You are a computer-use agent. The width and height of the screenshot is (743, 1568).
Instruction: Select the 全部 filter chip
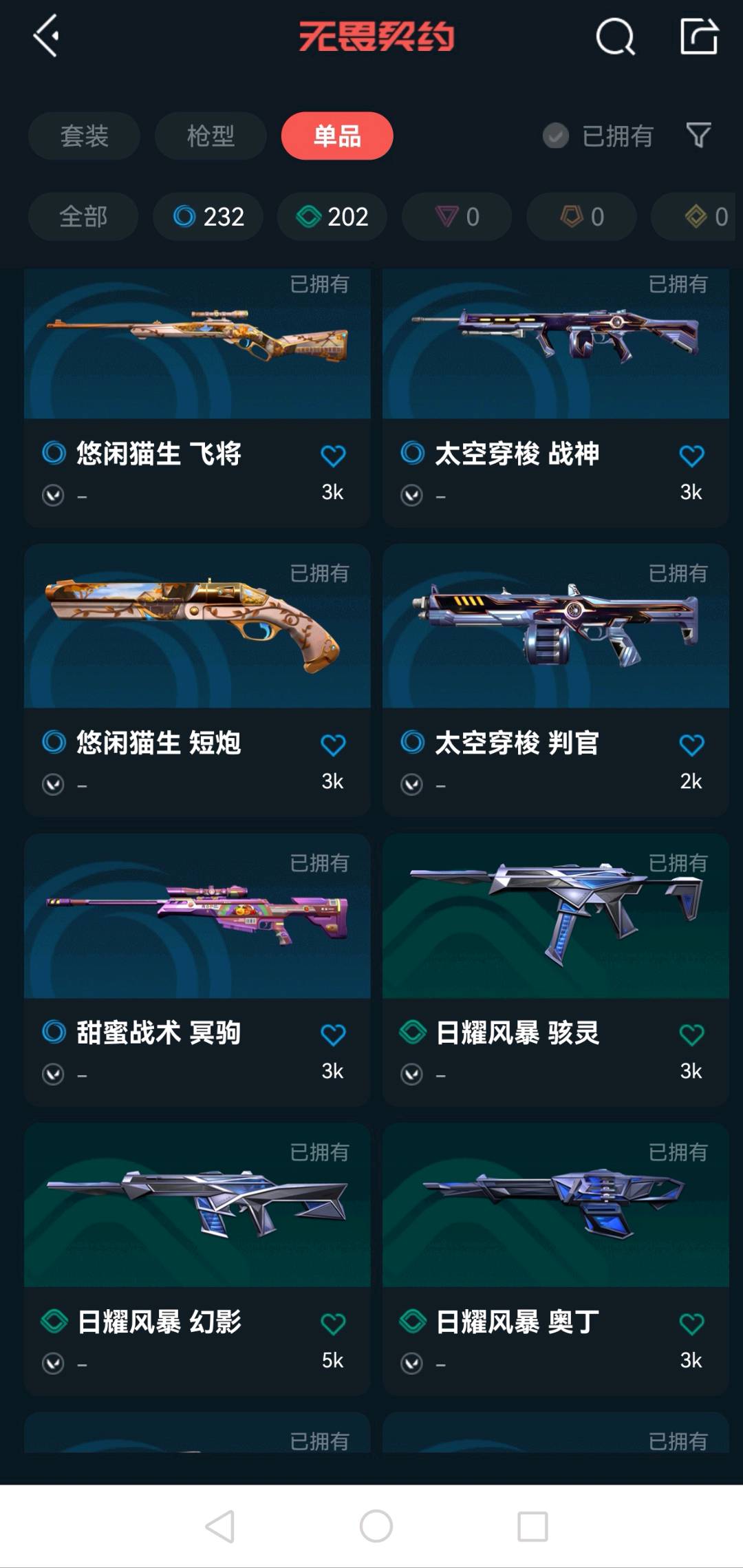pyautogui.click(x=83, y=217)
